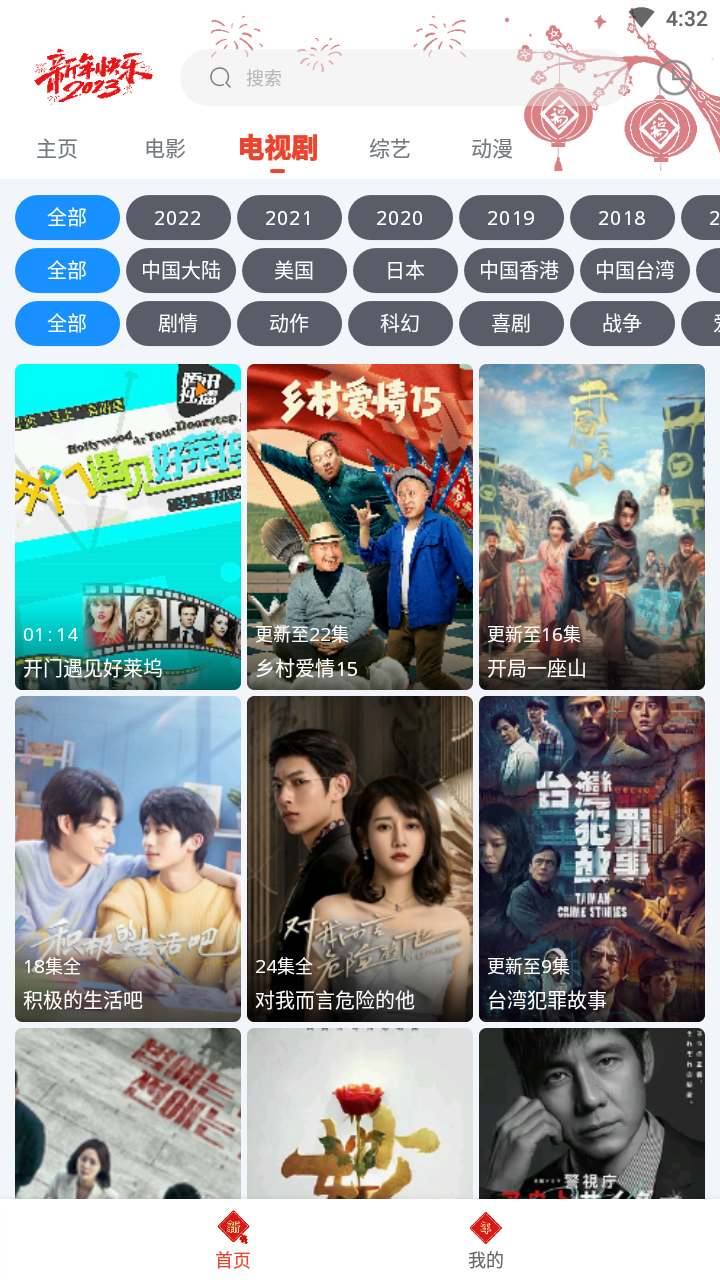Filter shows by 战争 genre
This screenshot has height=1280, width=720.
622,323
